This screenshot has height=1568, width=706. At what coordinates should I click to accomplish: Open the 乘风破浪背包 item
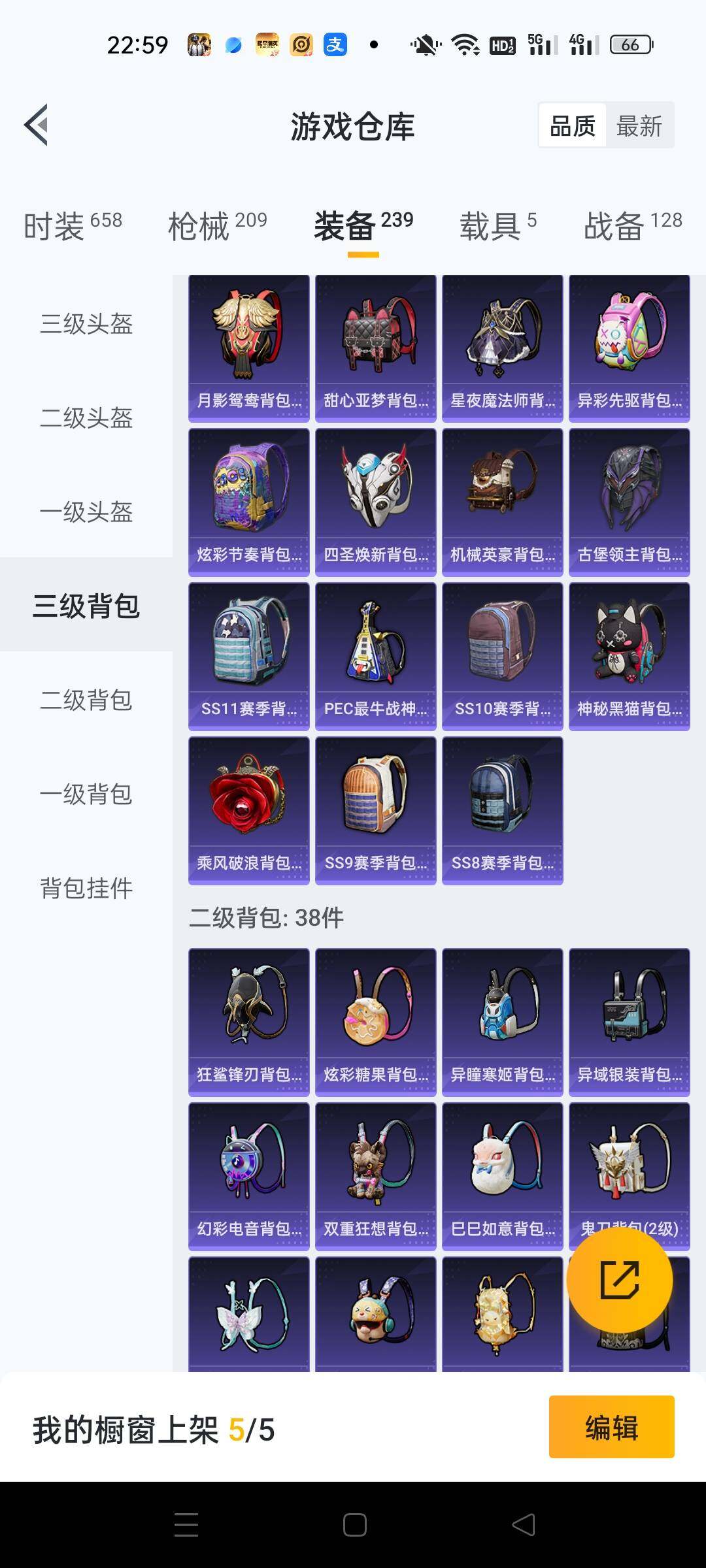coord(248,811)
